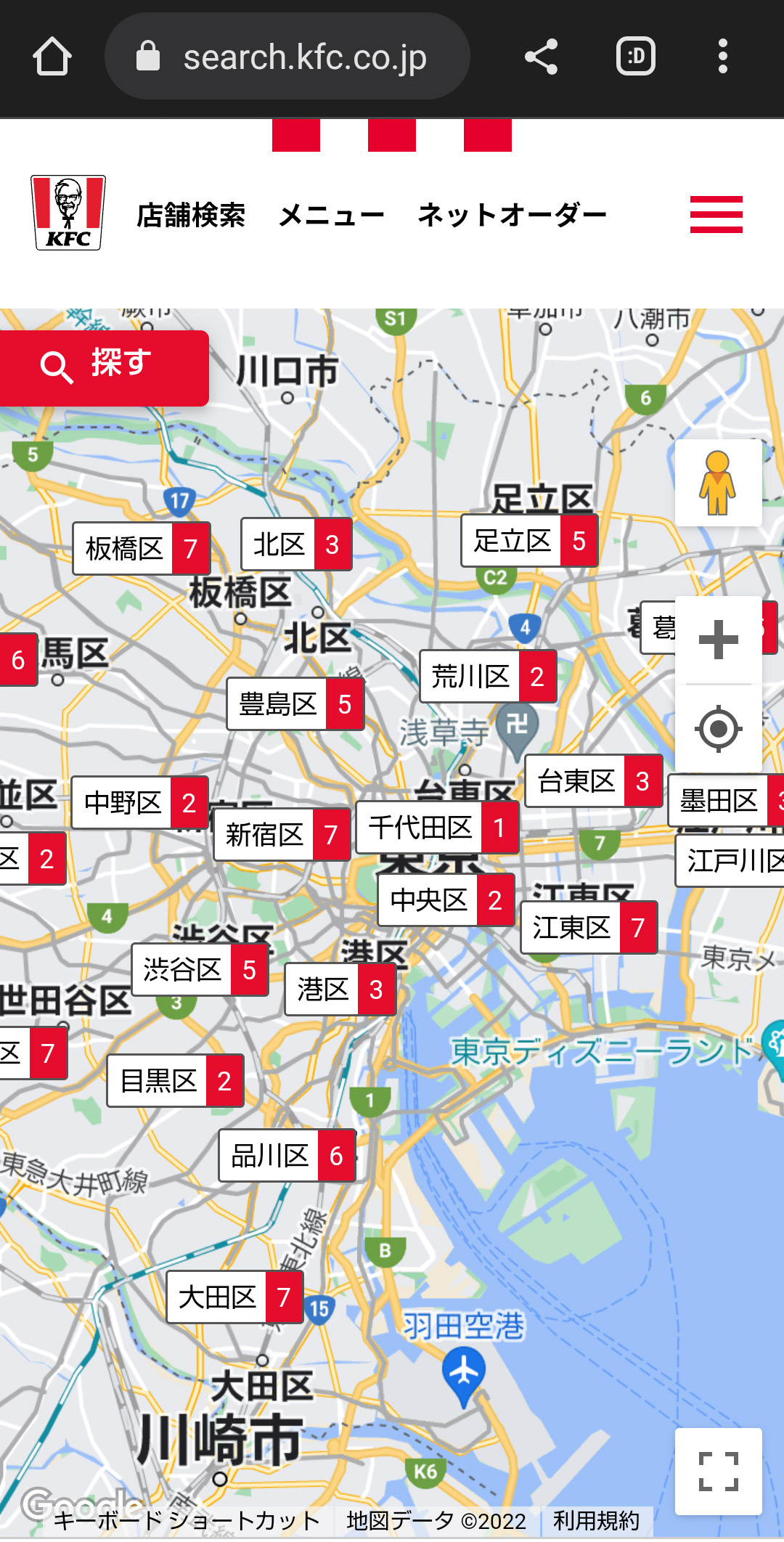Screen dimensions: 784x1542
Task: Tap the 探す search button
Action: coord(104,367)
